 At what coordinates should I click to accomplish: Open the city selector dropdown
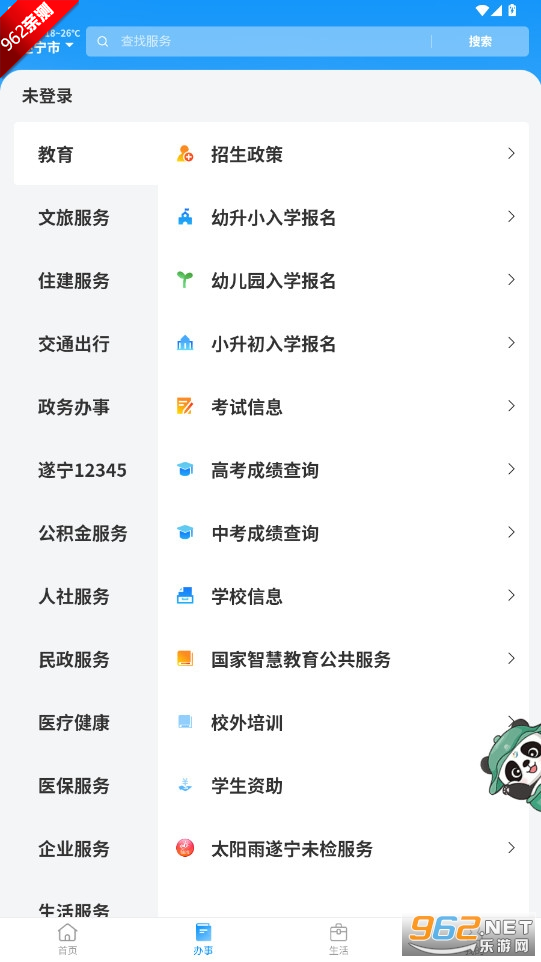[48, 45]
